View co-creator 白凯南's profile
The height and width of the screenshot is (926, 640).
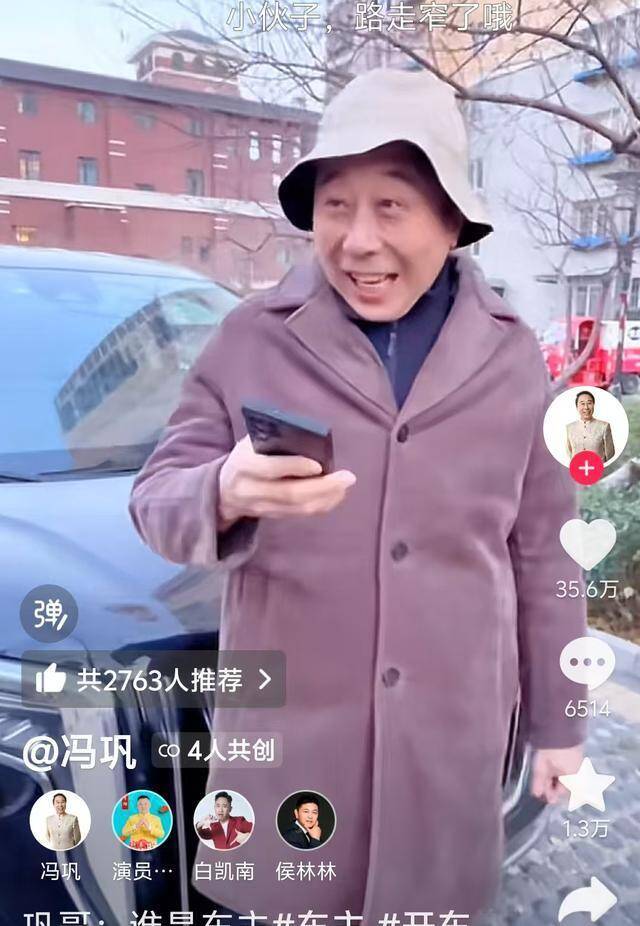[x=223, y=821]
